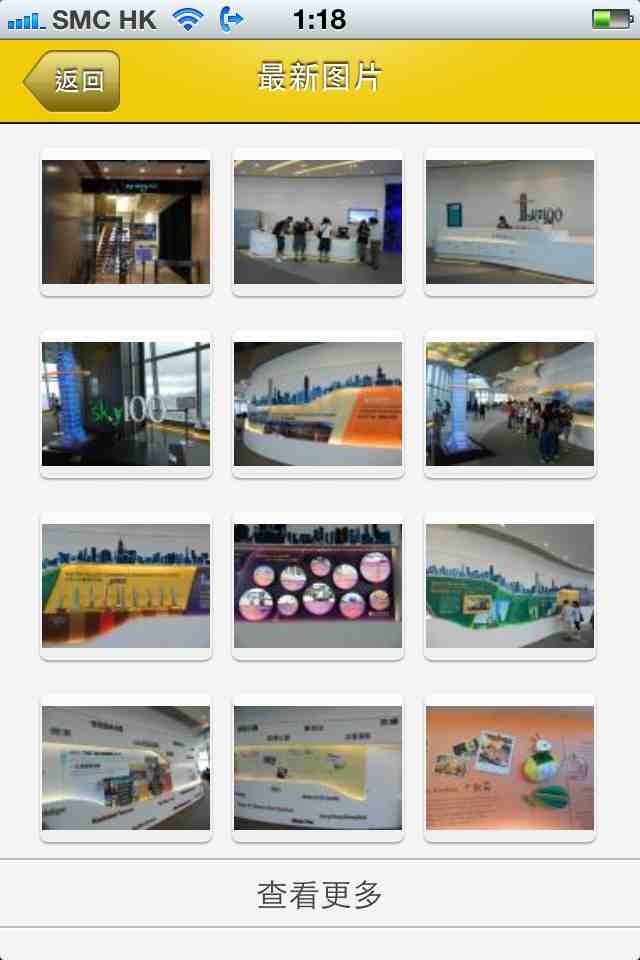View curved wall with orange panel photo
The image size is (640, 960).
tap(318, 404)
